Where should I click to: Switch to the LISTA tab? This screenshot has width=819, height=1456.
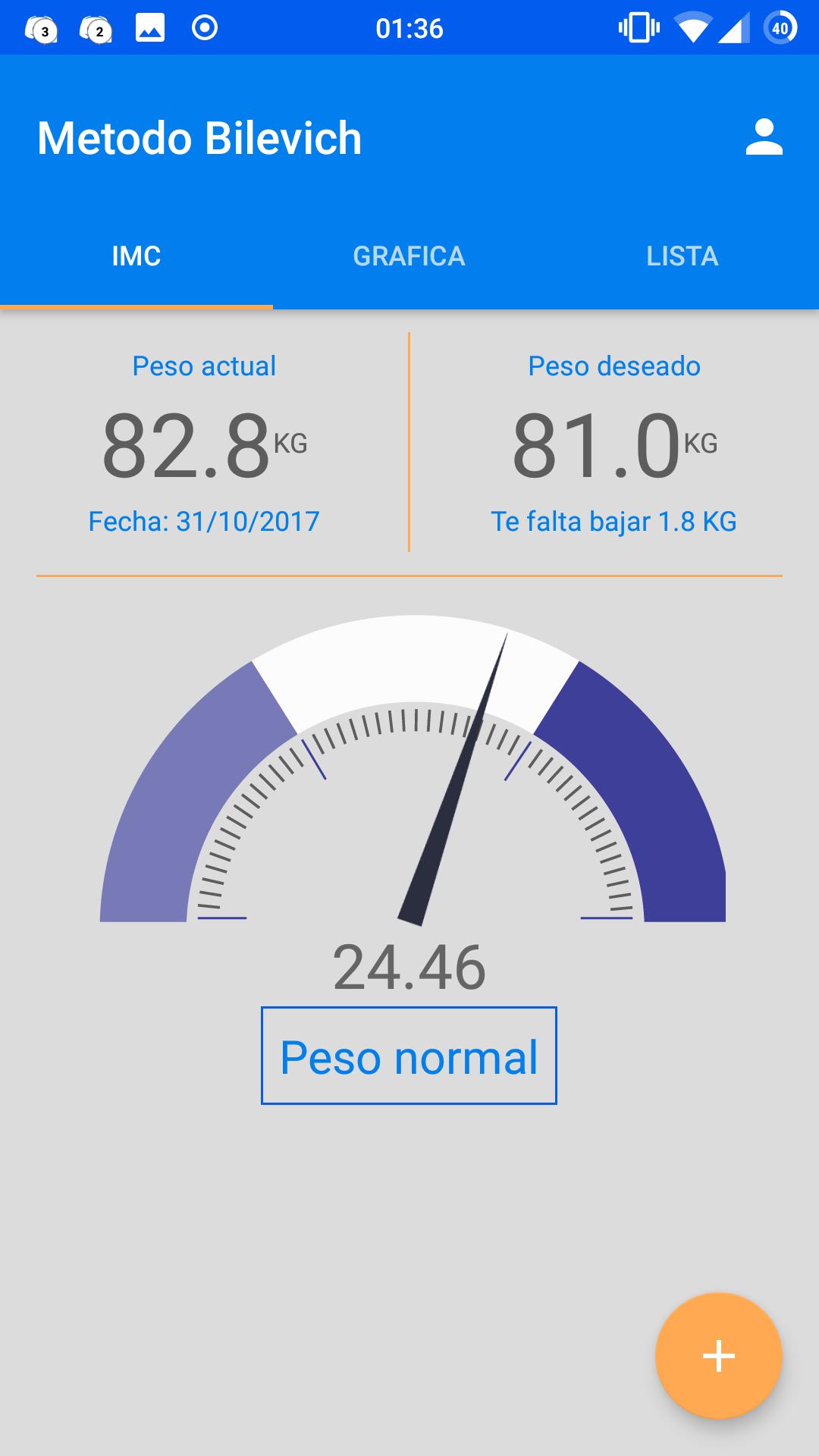click(682, 256)
